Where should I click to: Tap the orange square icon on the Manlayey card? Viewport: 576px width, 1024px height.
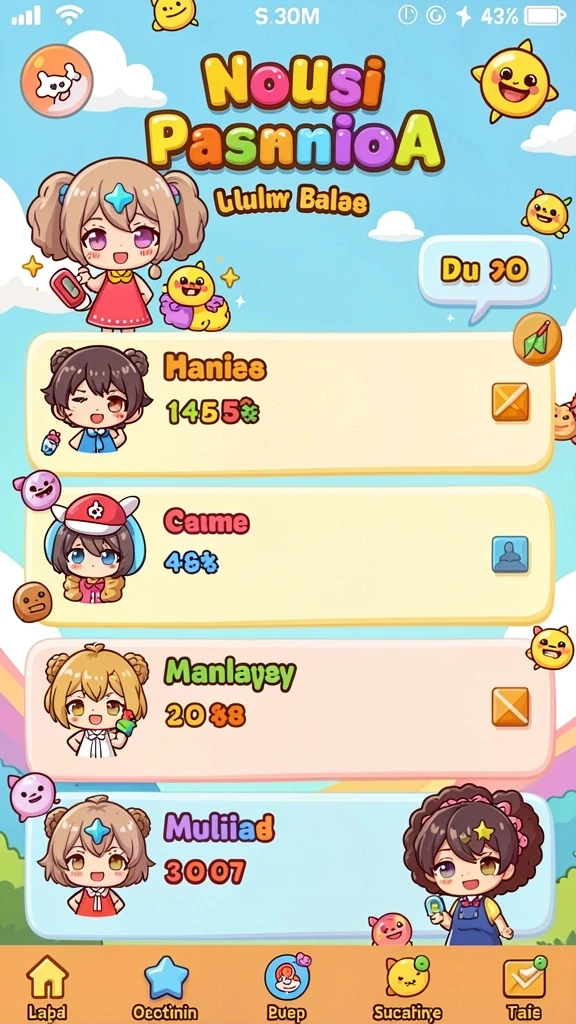coord(510,707)
